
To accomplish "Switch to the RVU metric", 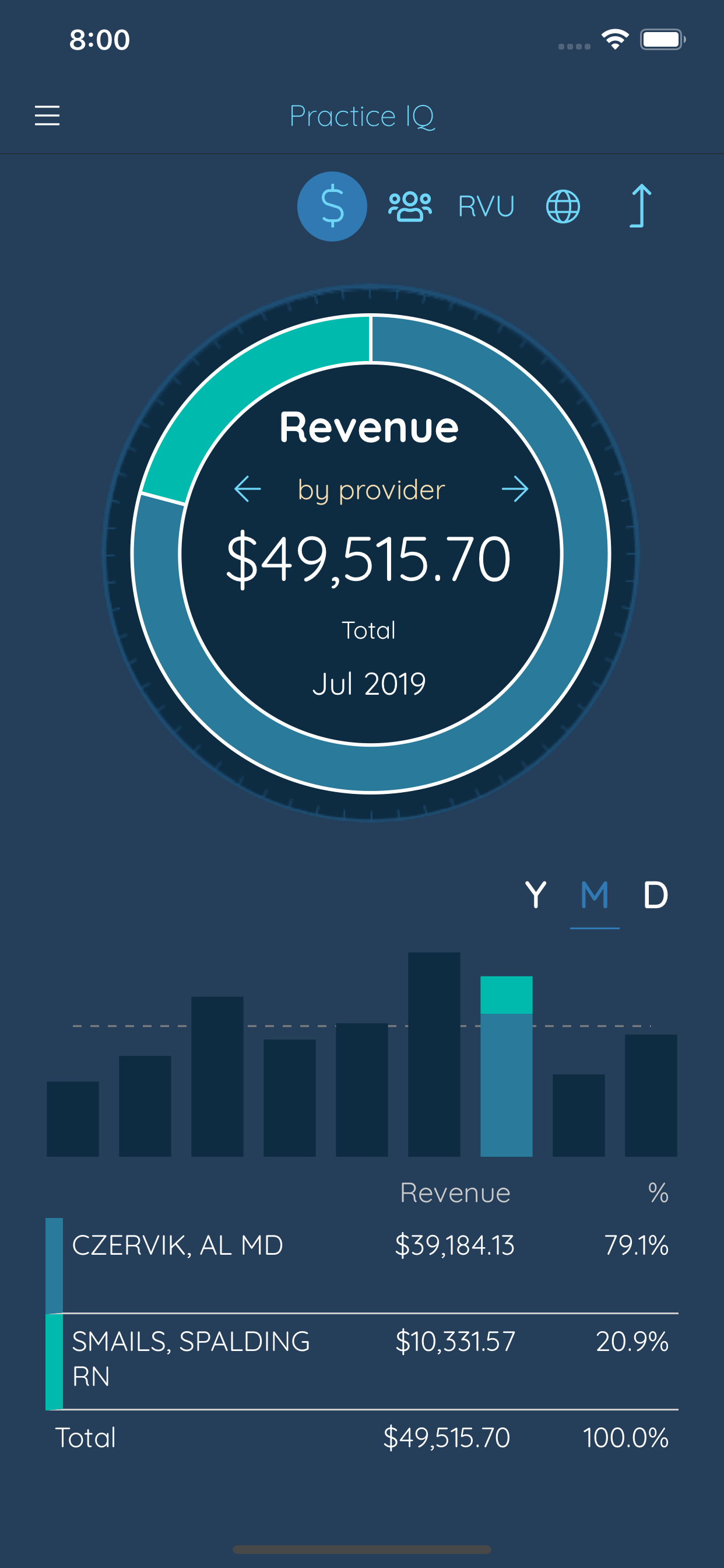I will pos(486,206).
